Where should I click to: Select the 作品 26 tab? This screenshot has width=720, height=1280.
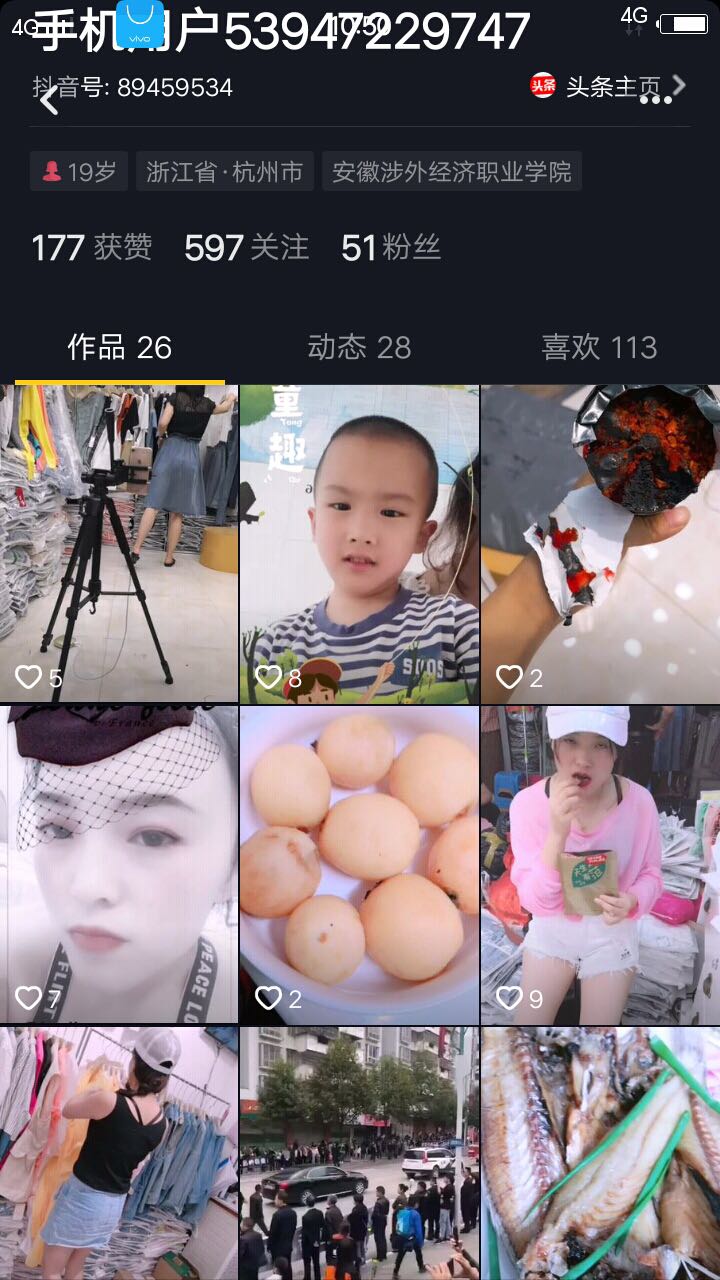pos(119,347)
